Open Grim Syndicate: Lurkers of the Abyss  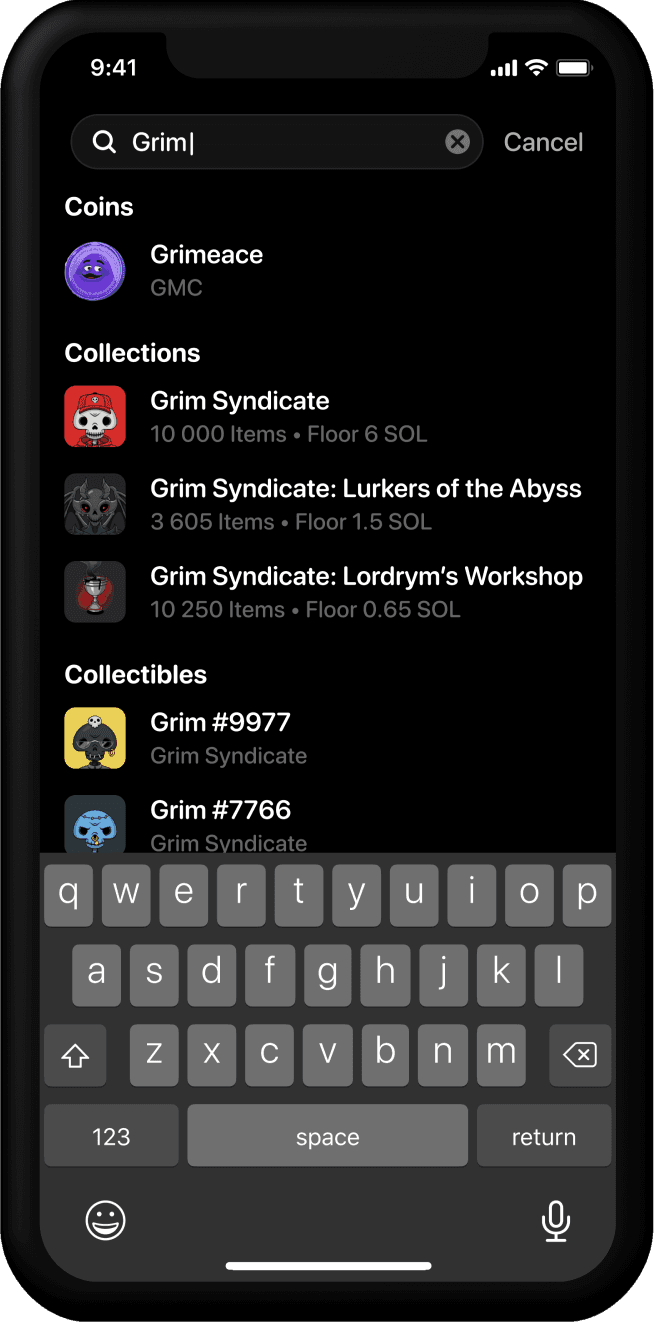pyautogui.click(x=365, y=504)
